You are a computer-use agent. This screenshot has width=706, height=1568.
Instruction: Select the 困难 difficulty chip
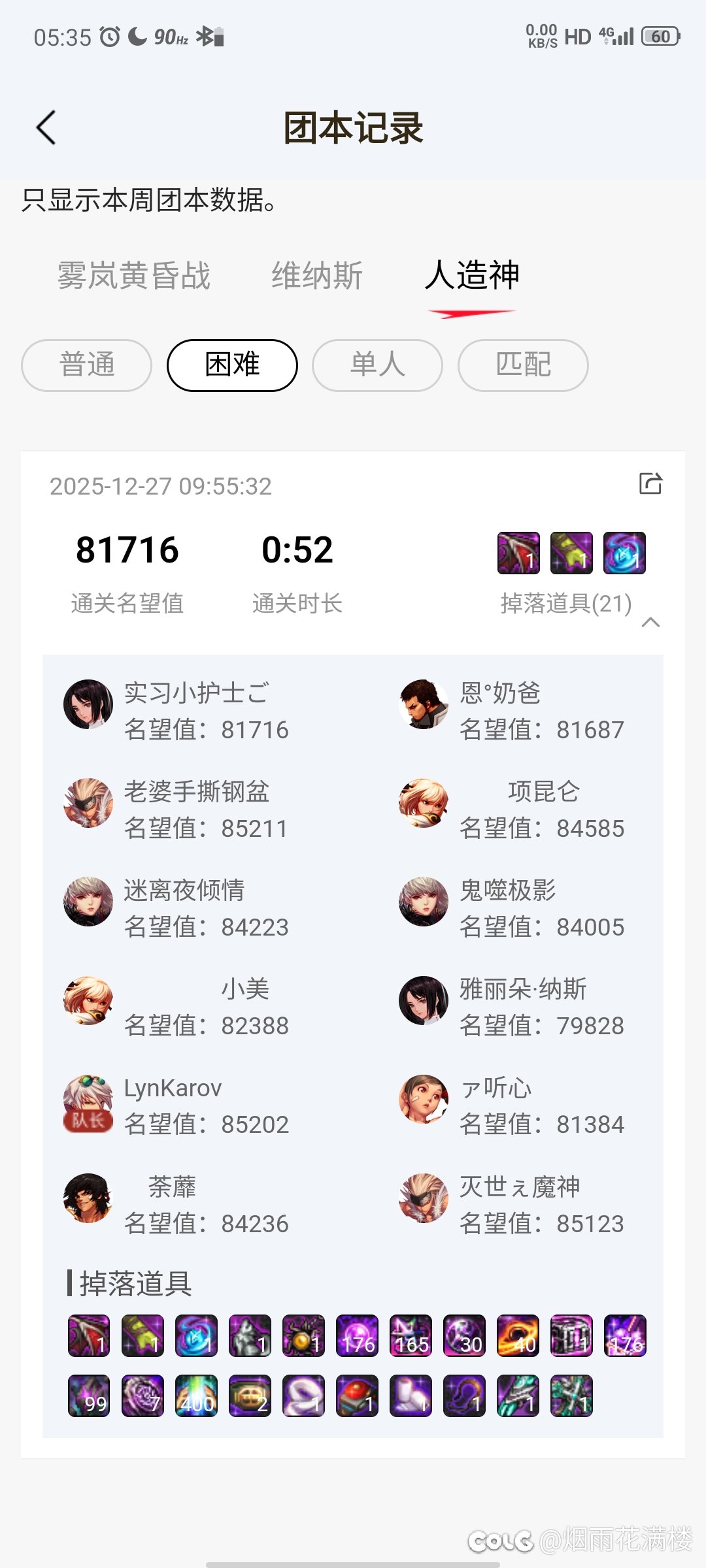point(232,365)
